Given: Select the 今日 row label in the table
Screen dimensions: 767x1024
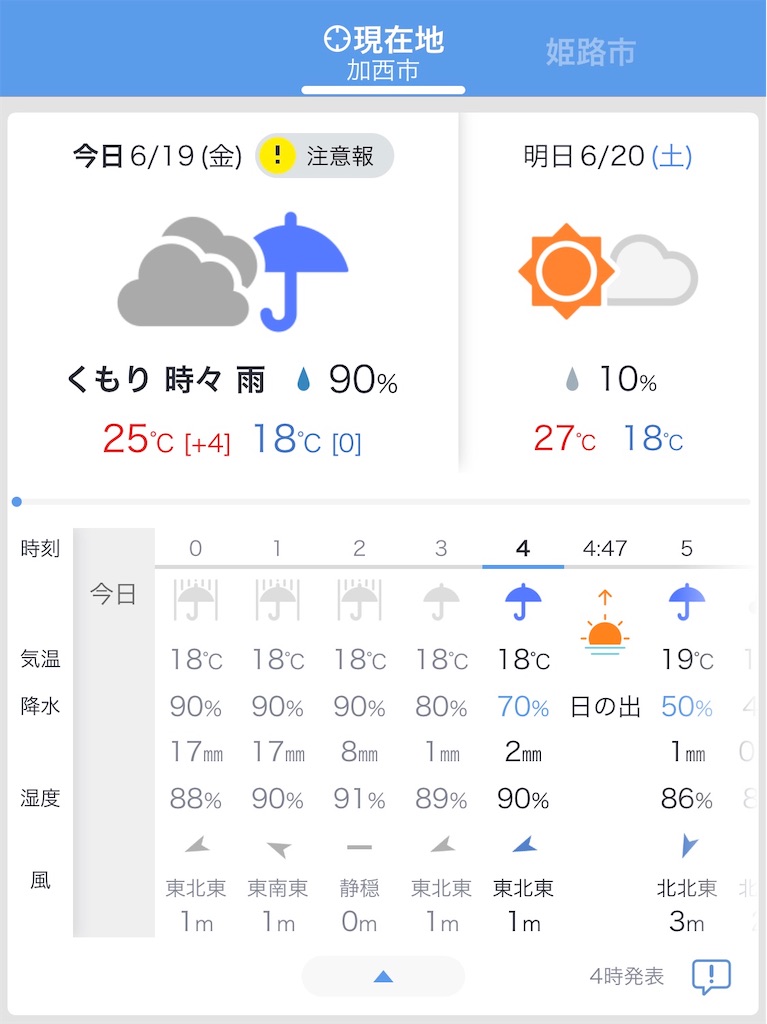Looking at the screenshot, I should [113, 592].
